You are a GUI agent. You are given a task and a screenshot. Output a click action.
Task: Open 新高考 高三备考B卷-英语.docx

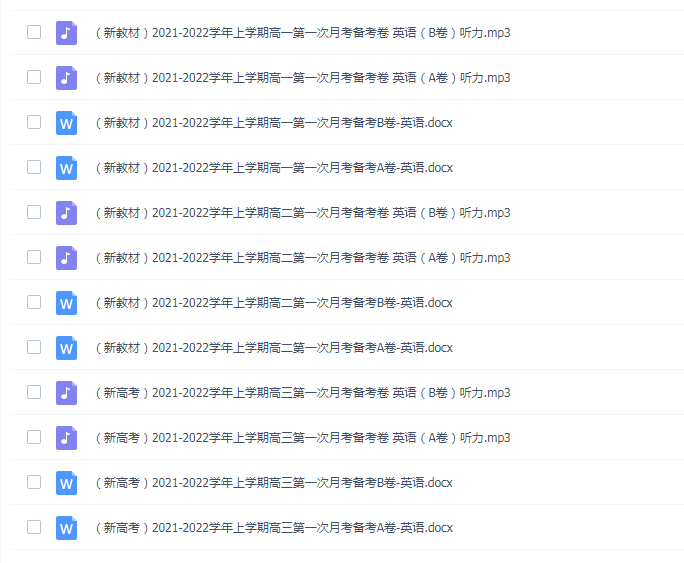pos(273,482)
